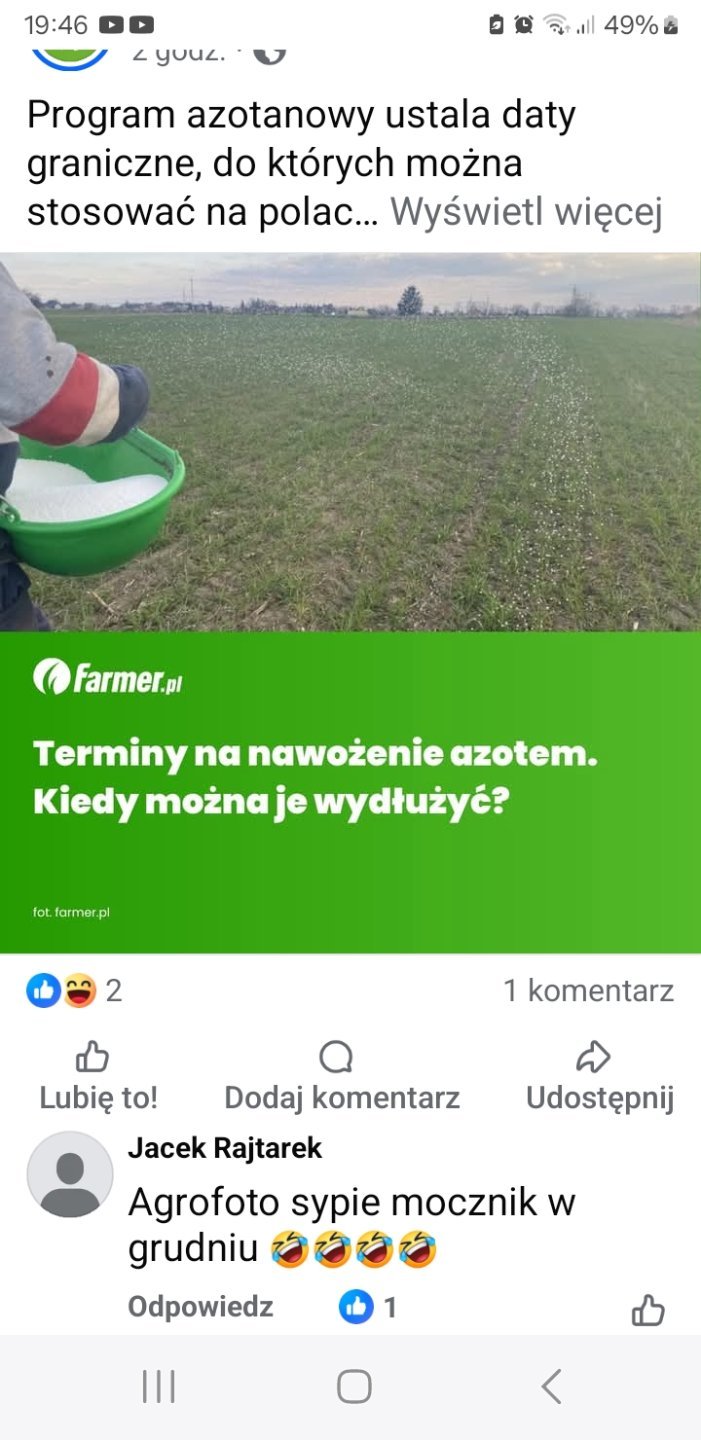Screen dimensions: 701x1440
Task: Like the post with Lubię to!
Action: 97,1076
